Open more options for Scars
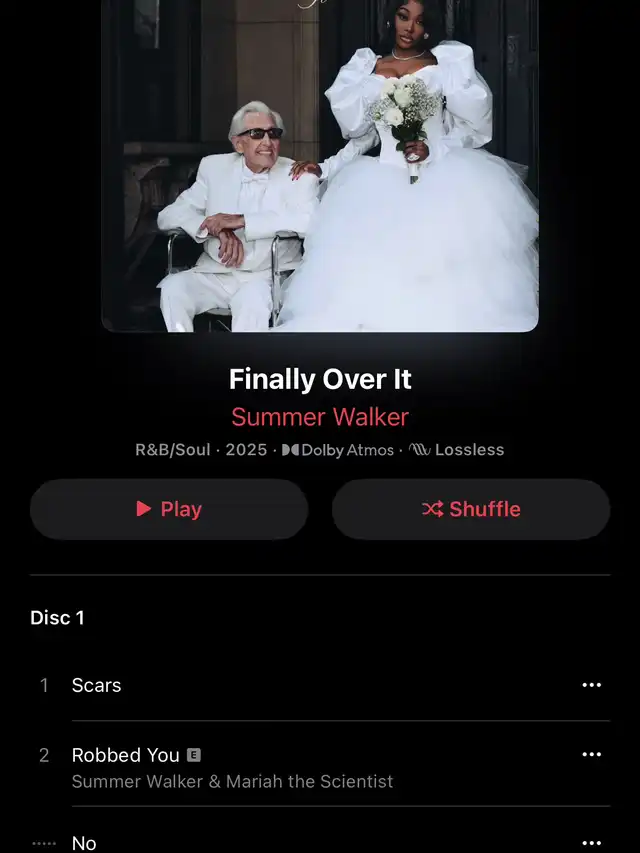 point(592,685)
